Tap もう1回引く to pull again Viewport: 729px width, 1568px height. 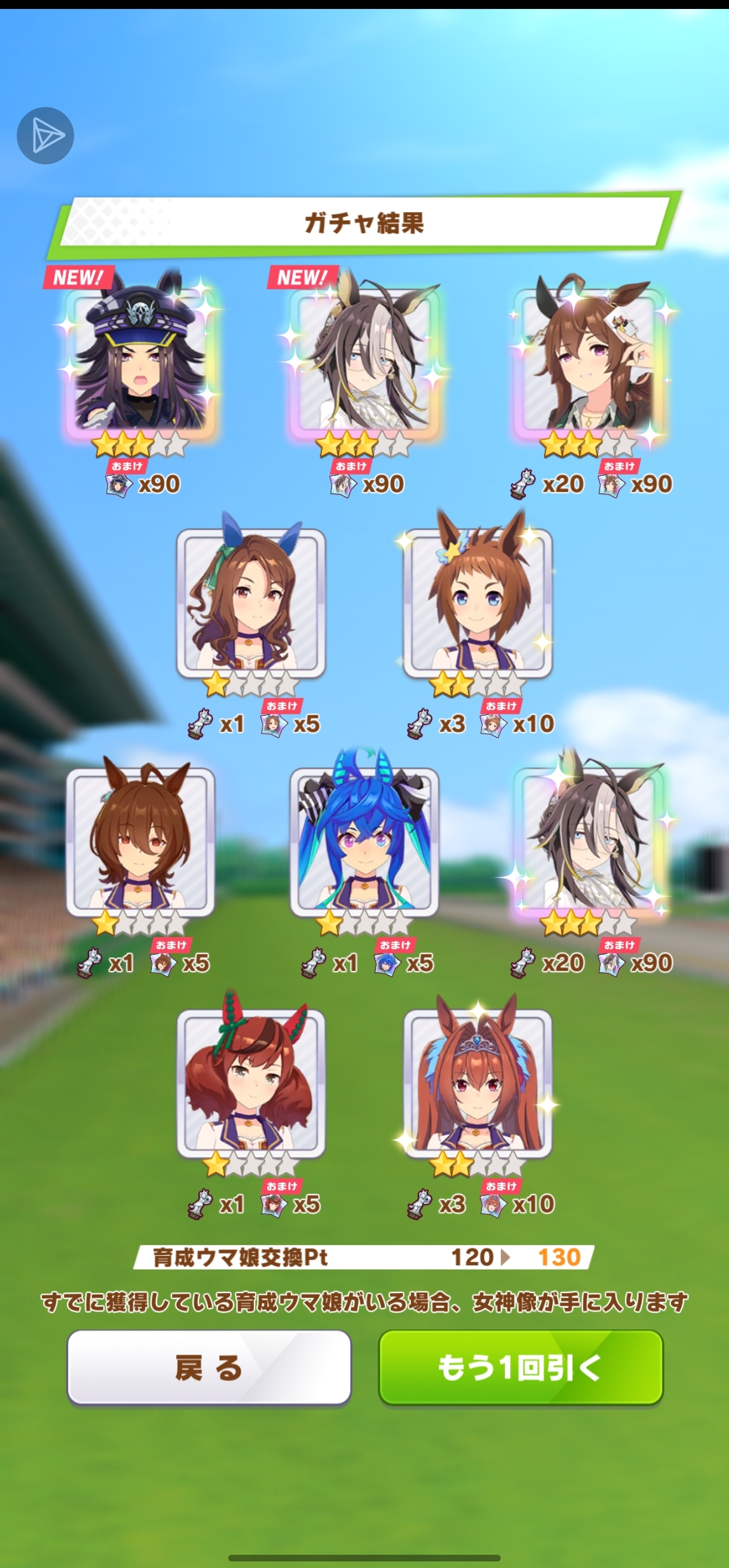click(520, 1367)
